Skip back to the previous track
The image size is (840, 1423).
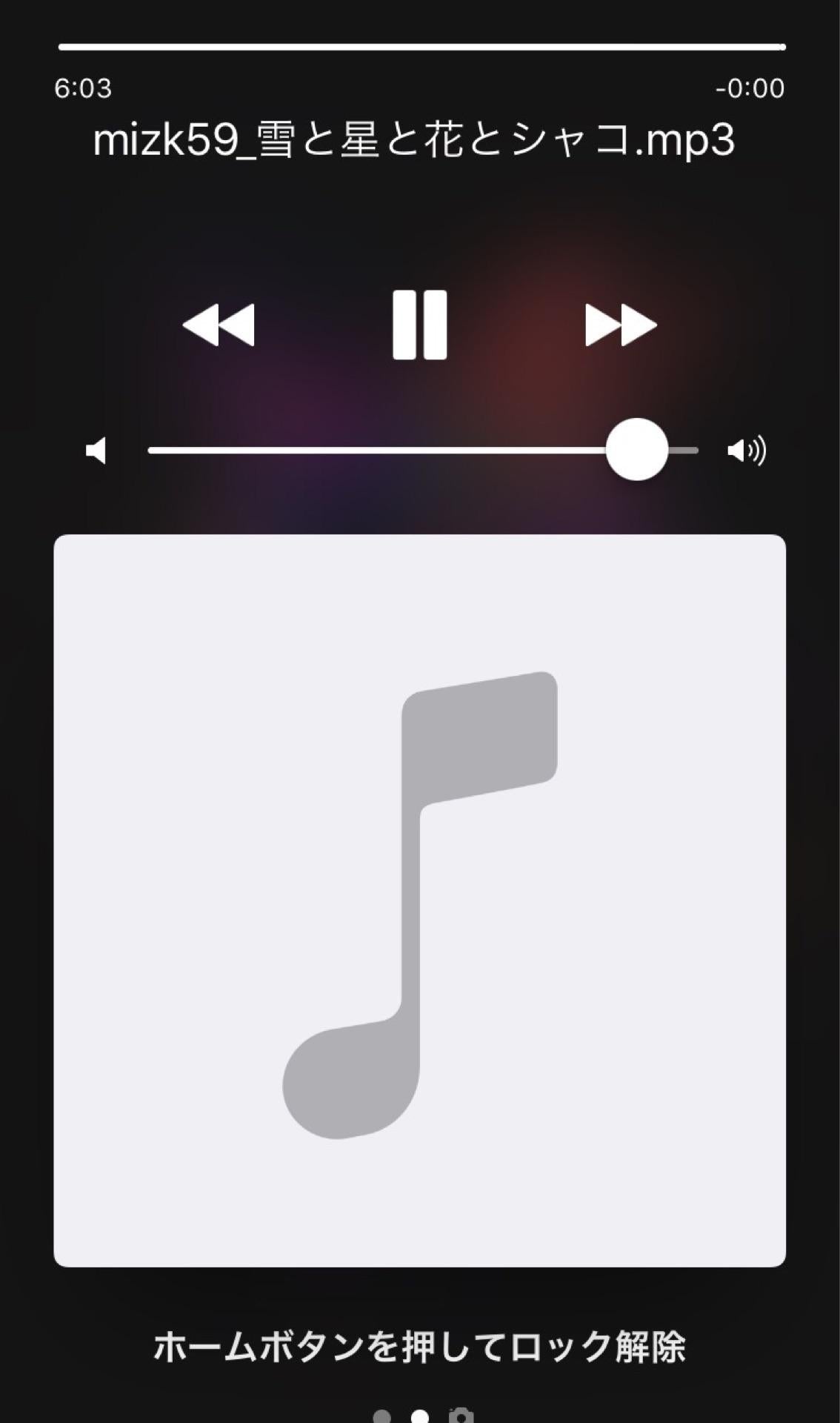pyautogui.click(x=219, y=325)
